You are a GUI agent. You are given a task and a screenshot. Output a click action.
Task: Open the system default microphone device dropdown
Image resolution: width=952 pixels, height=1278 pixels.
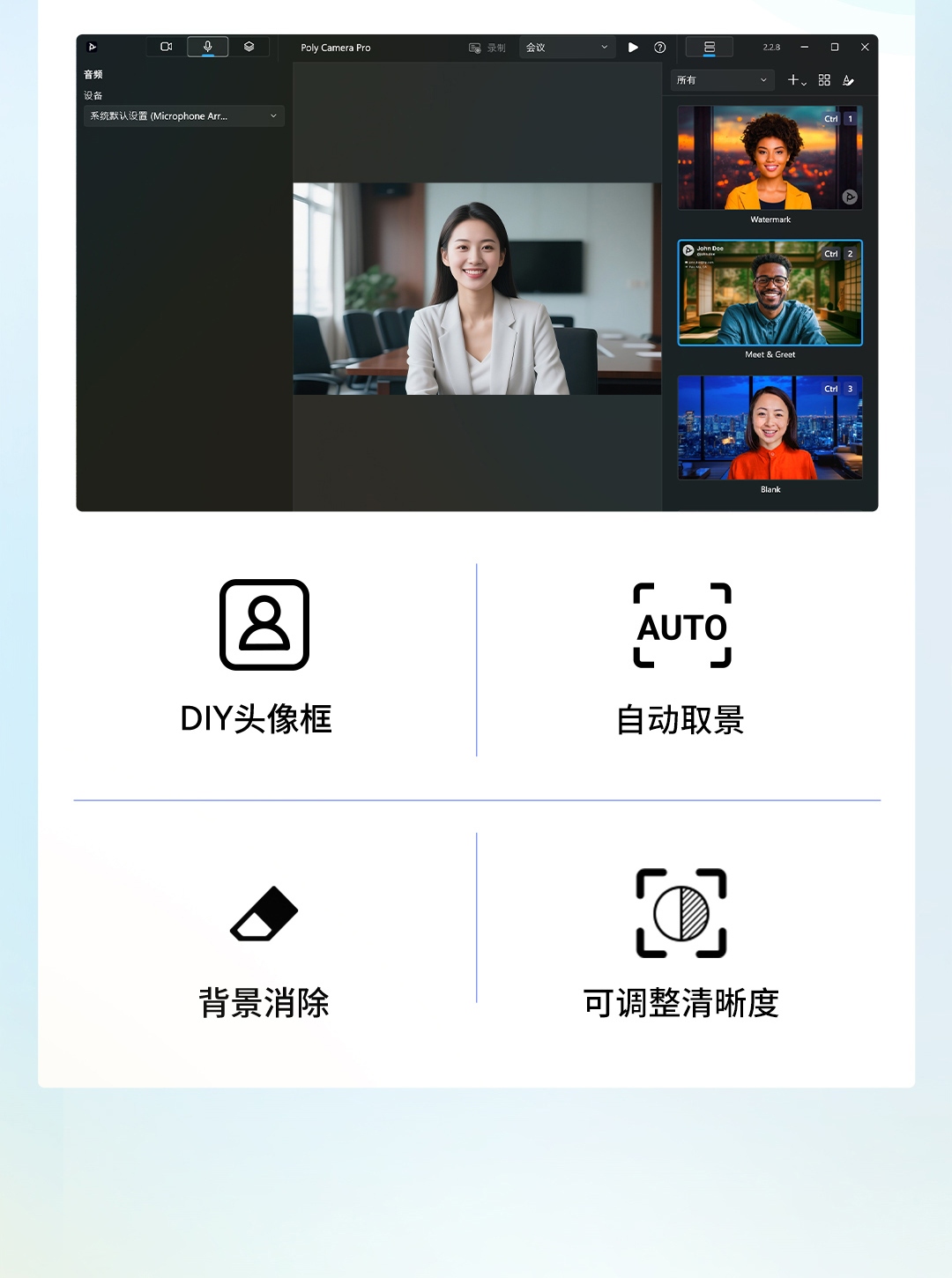[183, 115]
